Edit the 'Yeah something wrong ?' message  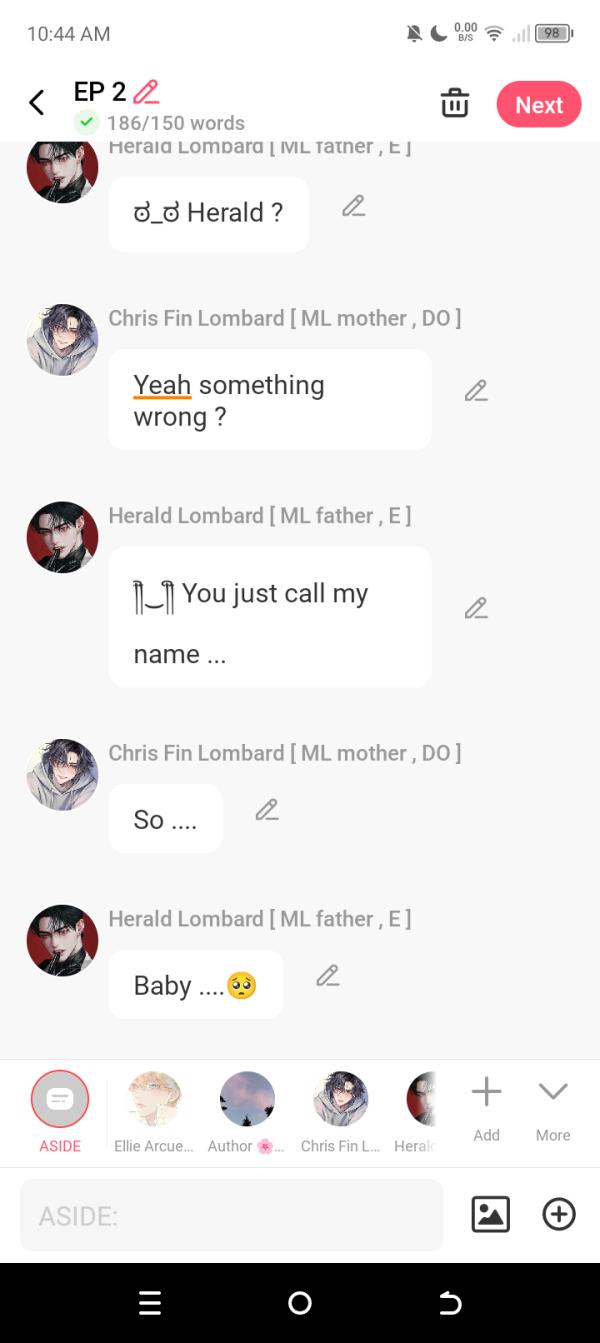(x=476, y=391)
